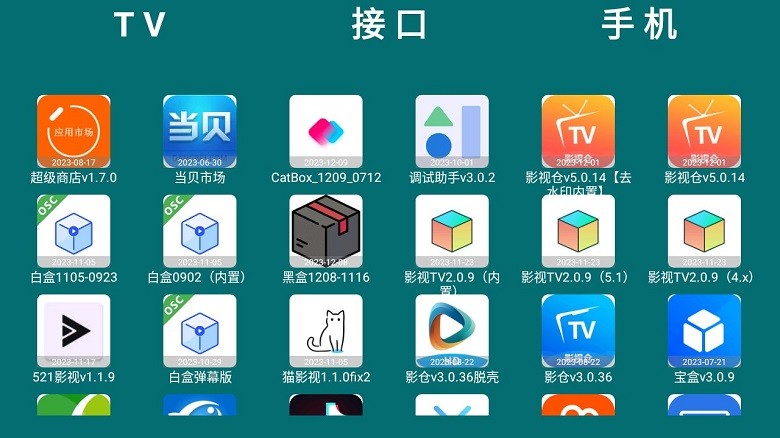Viewport: 780px width, 438px height.
Task: Open 调试助手v3.0.2 tile
Action: 452,132
